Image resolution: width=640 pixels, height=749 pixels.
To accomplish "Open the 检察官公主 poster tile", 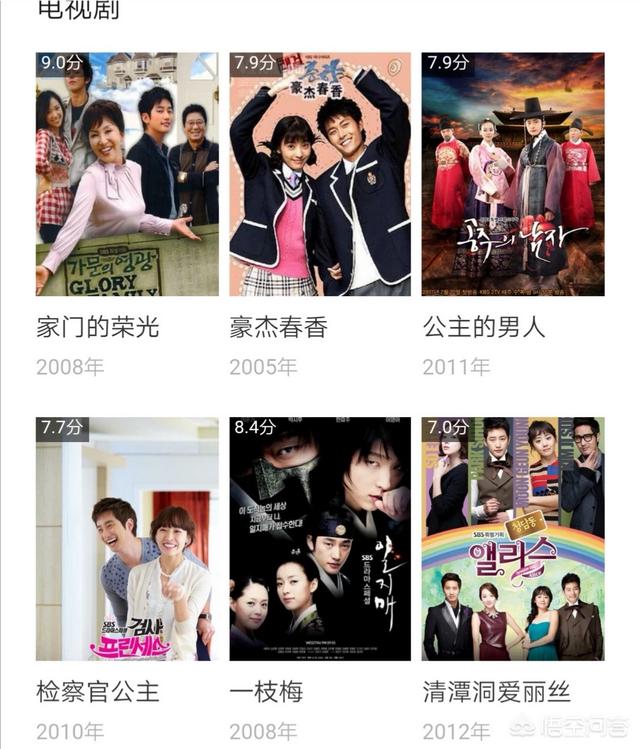I will pos(127,539).
